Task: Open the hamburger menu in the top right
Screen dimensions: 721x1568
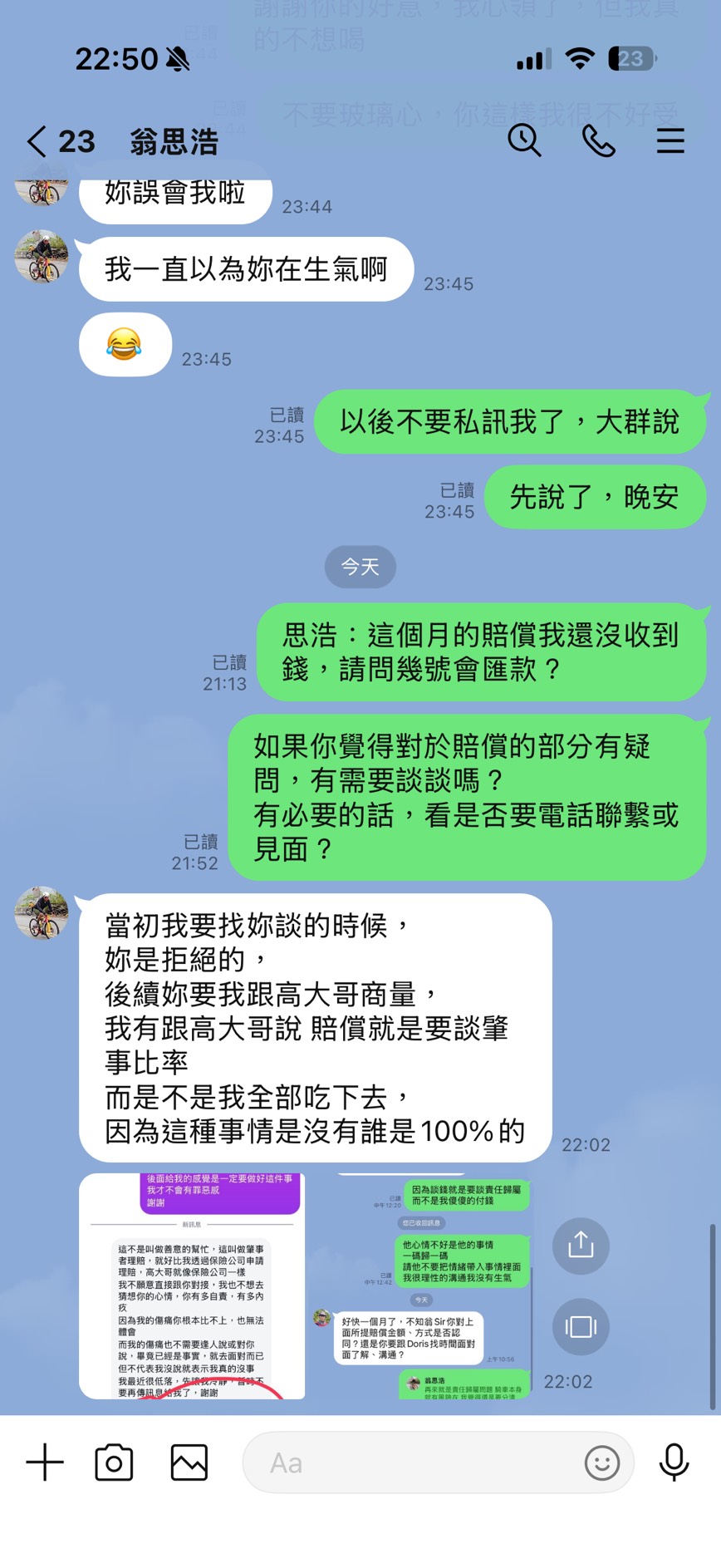Action: point(670,142)
